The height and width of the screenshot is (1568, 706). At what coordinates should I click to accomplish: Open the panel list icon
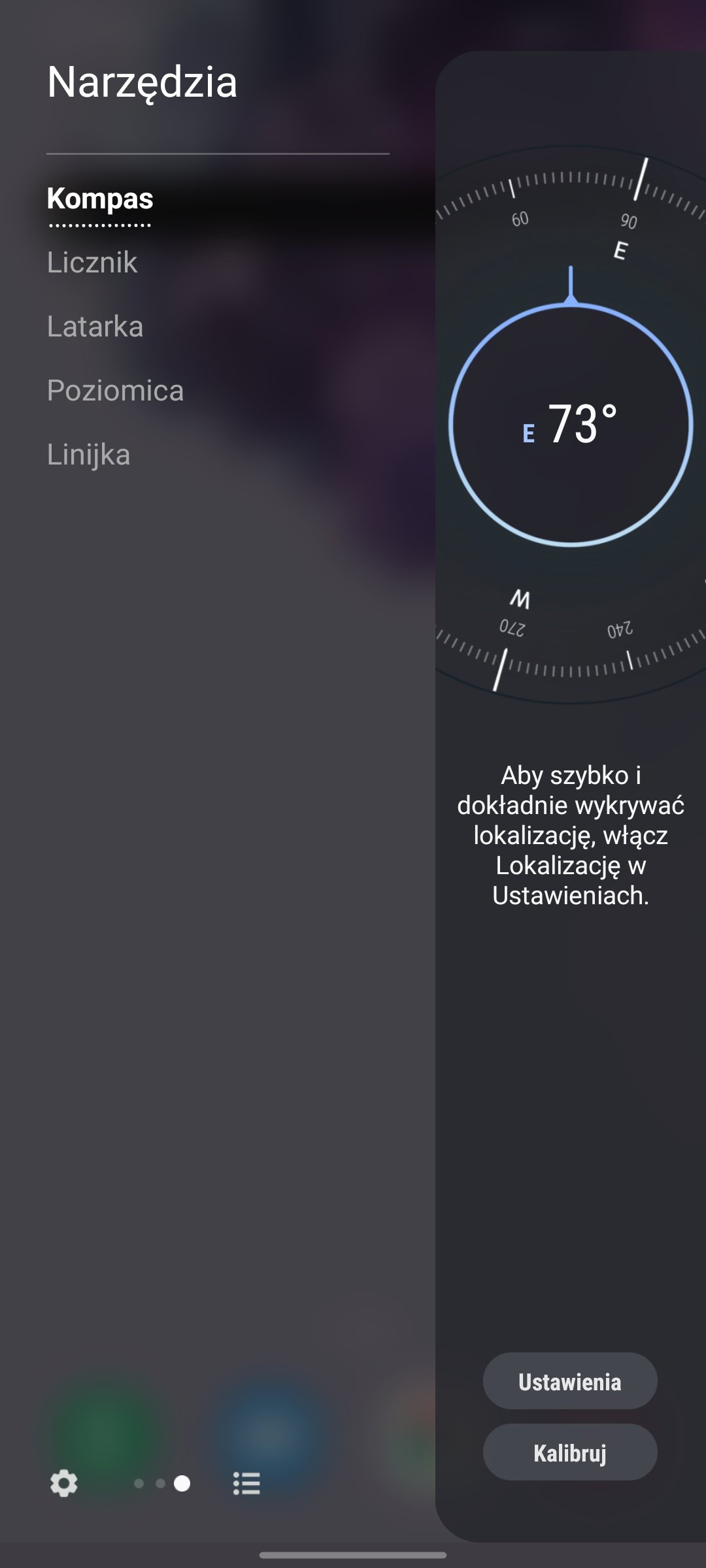click(246, 1483)
